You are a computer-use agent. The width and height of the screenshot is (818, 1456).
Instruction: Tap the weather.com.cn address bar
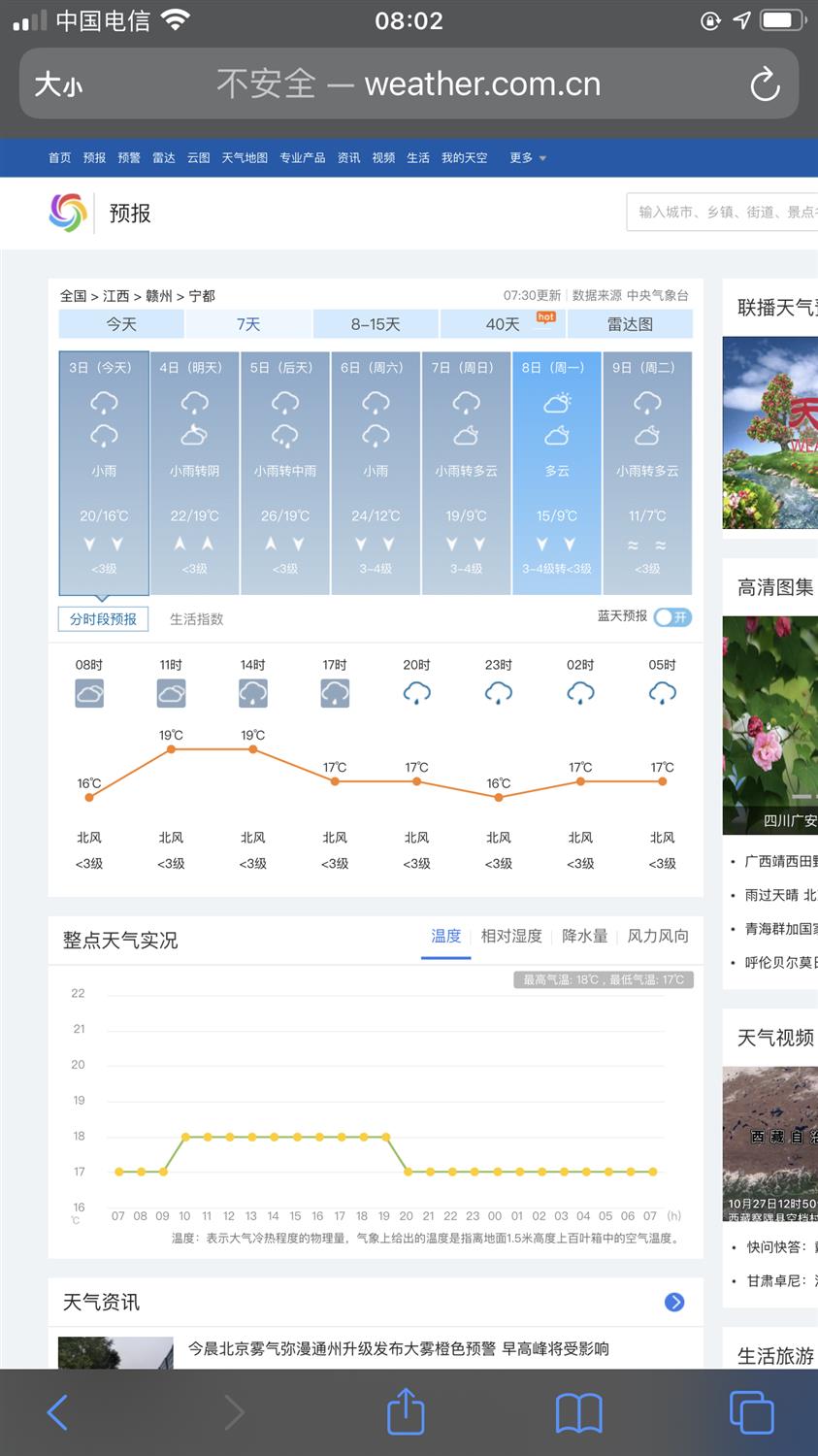pyautogui.click(x=409, y=83)
